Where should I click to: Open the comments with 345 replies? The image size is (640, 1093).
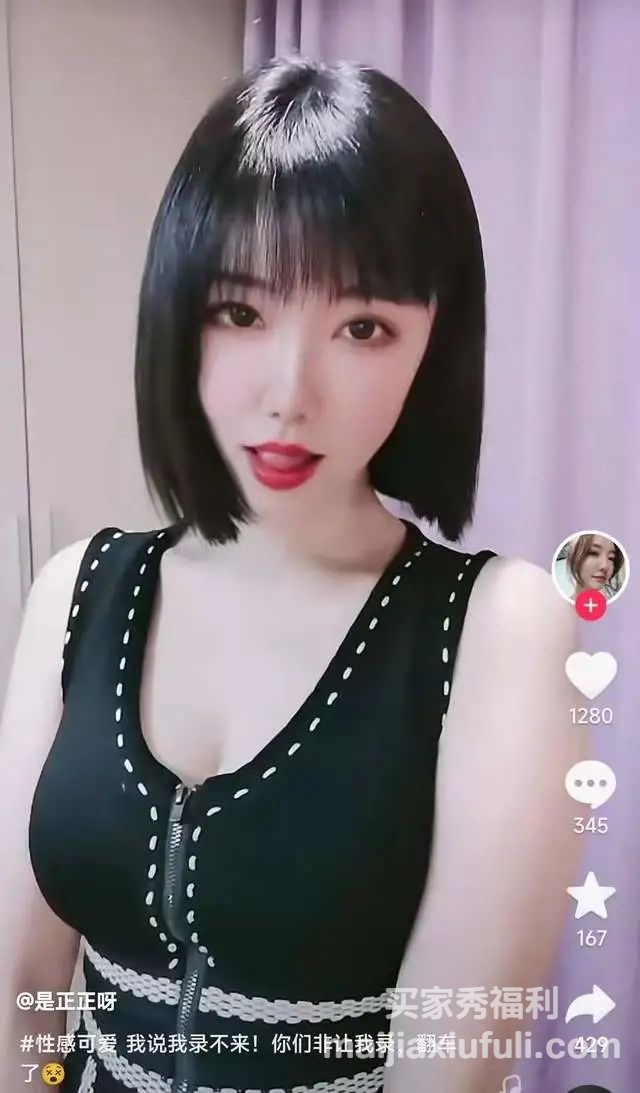click(591, 784)
